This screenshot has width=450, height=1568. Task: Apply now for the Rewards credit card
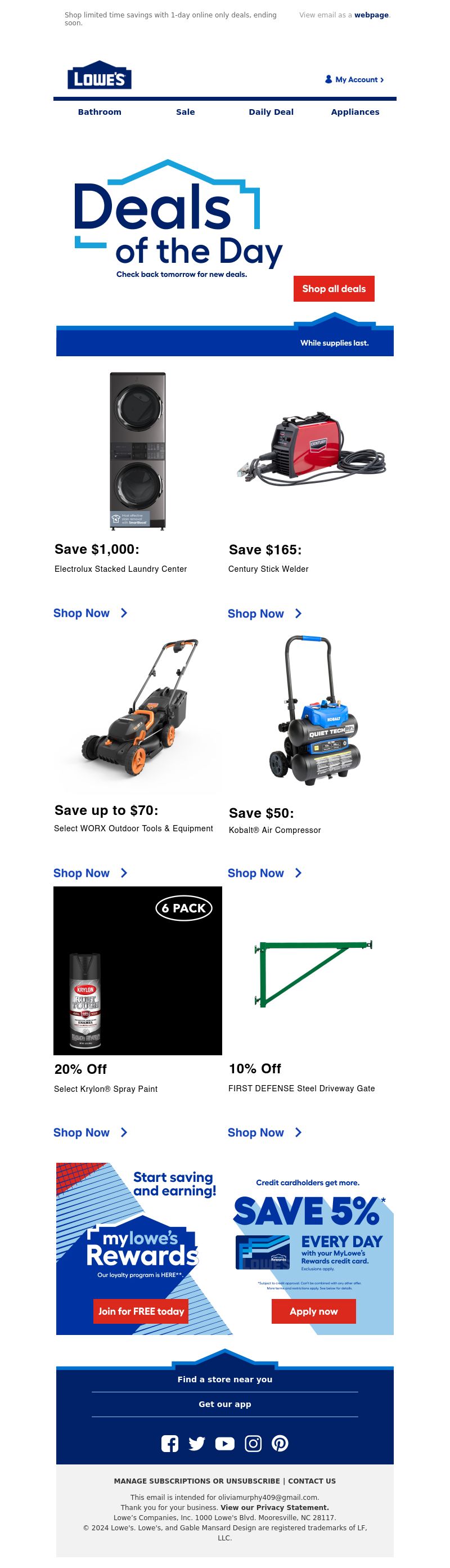[x=314, y=1311]
